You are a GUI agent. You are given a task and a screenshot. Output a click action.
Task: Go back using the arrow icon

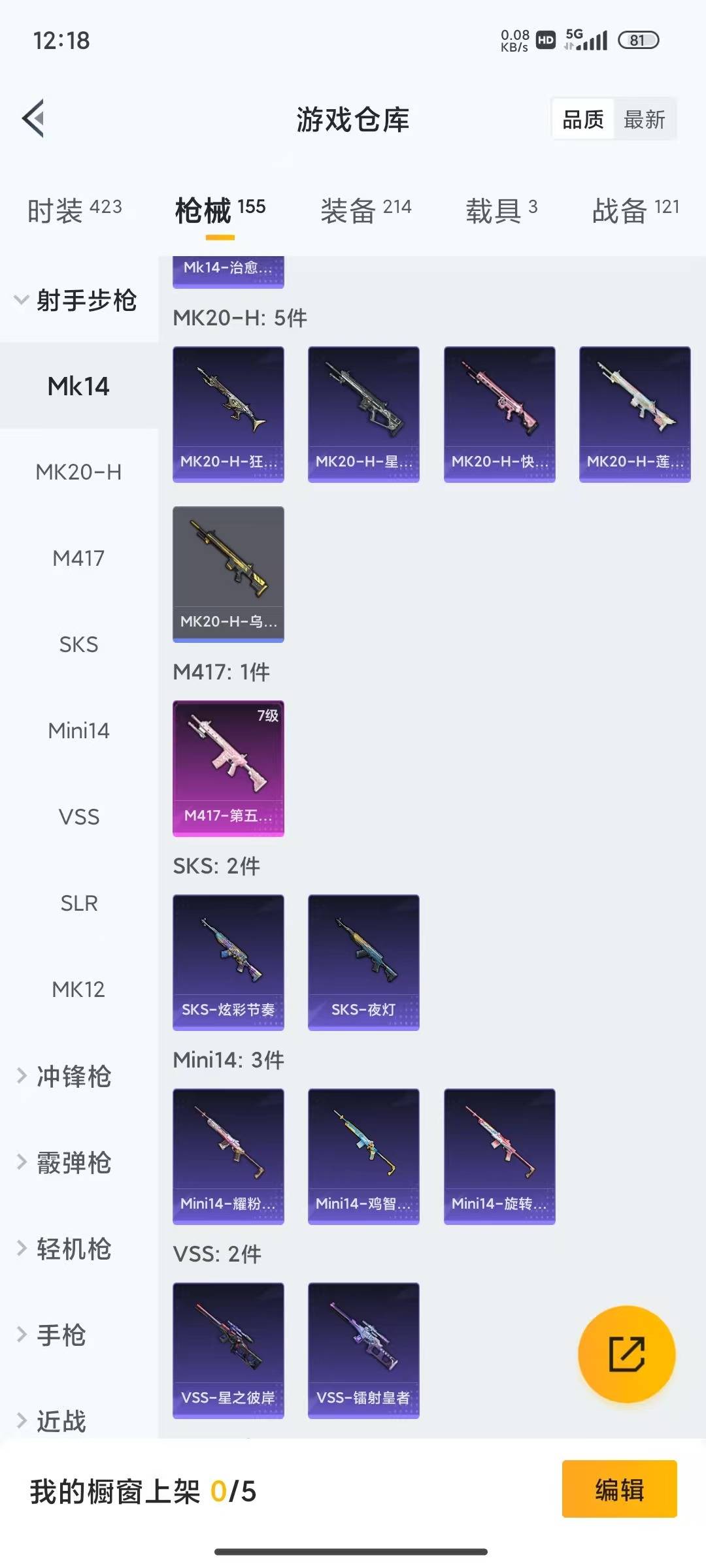tap(34, 119)
